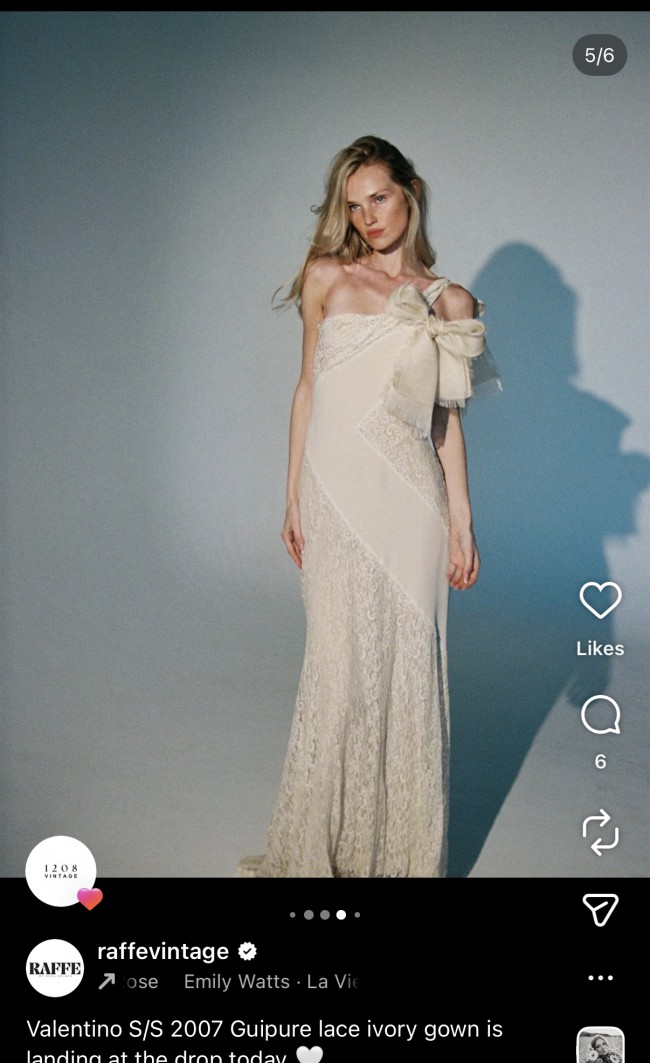The image size is (650, 1063).
Task: Share the post via the paper plane
Action: [x=600, y=909]
